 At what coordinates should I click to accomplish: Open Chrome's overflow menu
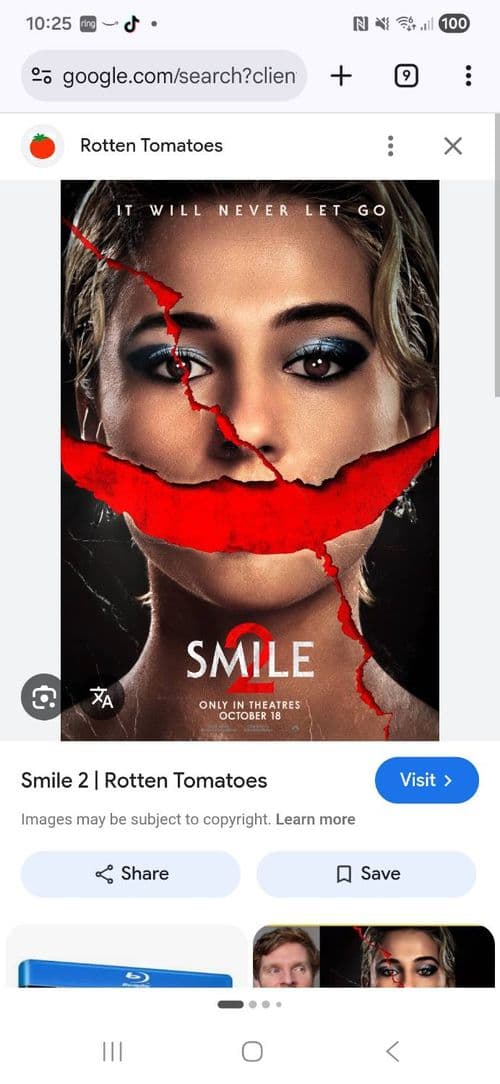pos(468,76)
